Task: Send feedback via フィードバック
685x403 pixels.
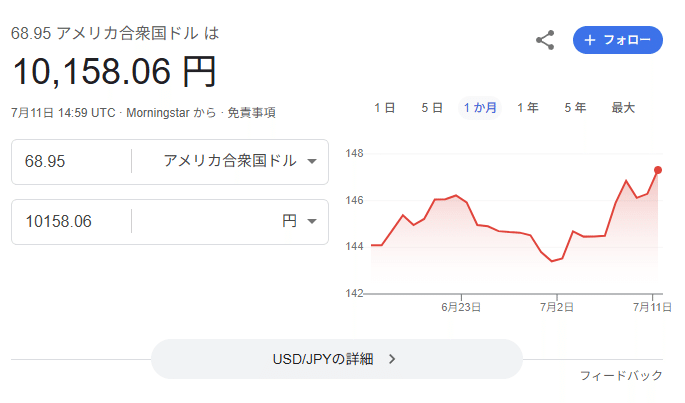Action: tap(621, 375)
